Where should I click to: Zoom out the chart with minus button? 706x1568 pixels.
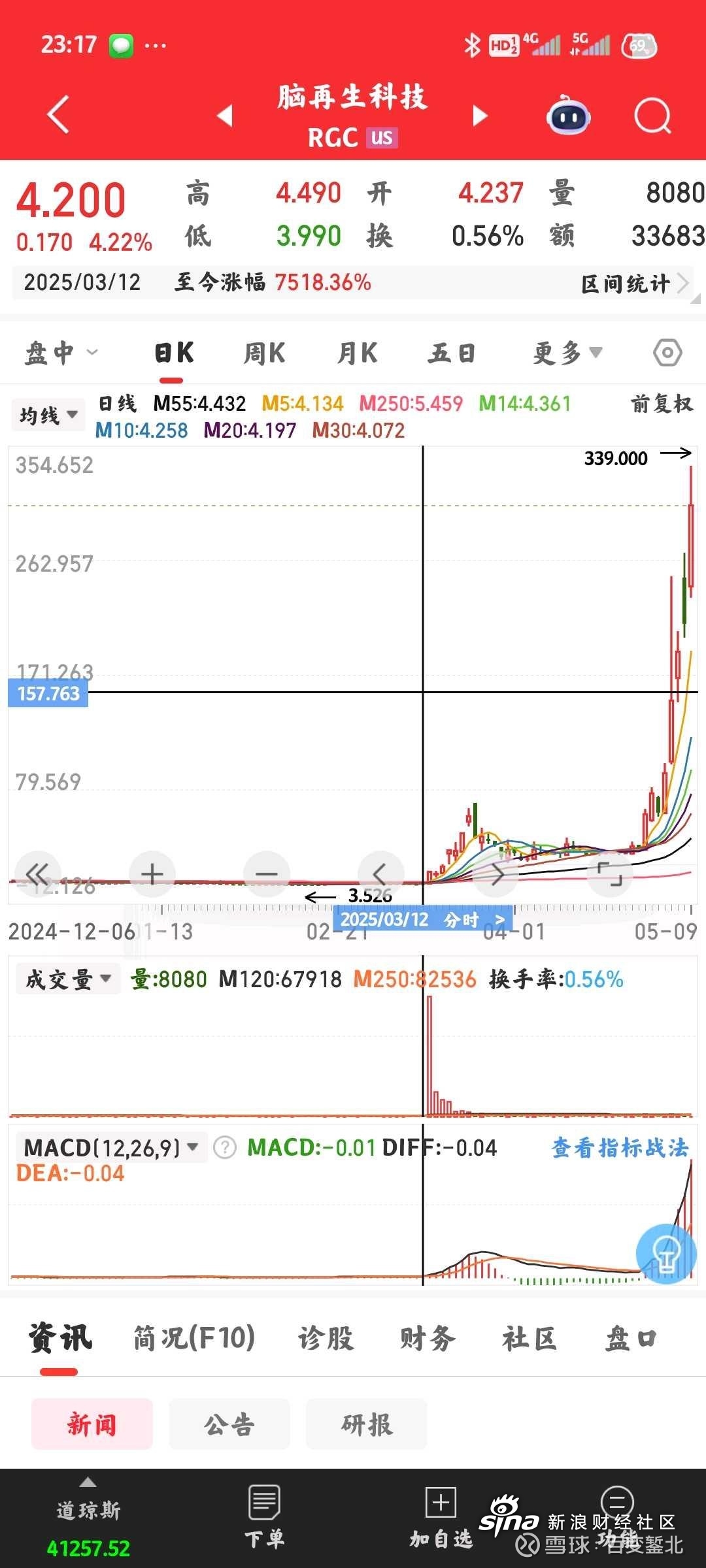tap(266, 874)
